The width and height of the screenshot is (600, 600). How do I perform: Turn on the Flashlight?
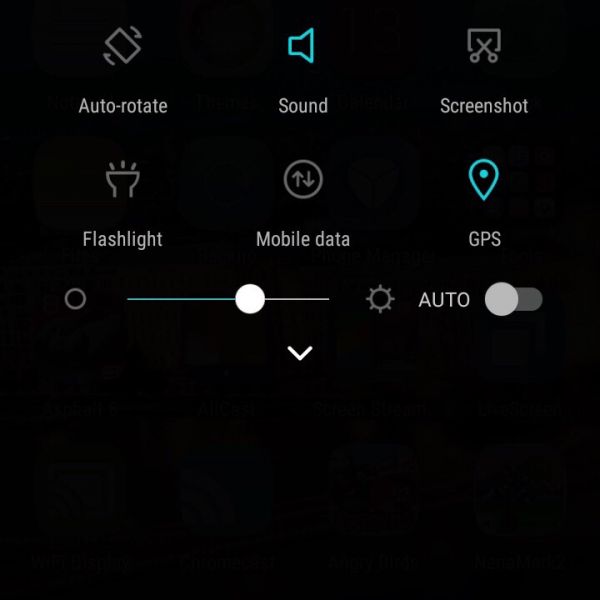[x=123, y=181]
